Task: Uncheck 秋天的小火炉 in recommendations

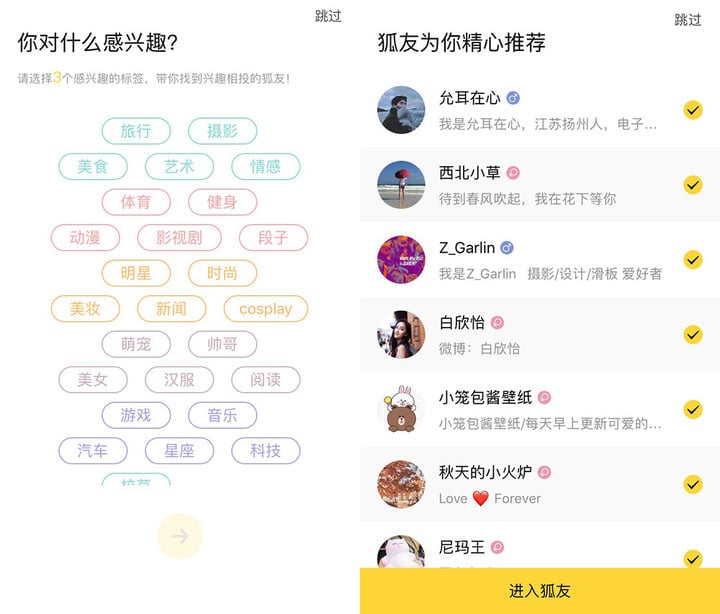Action: click(x=692, y=485)
